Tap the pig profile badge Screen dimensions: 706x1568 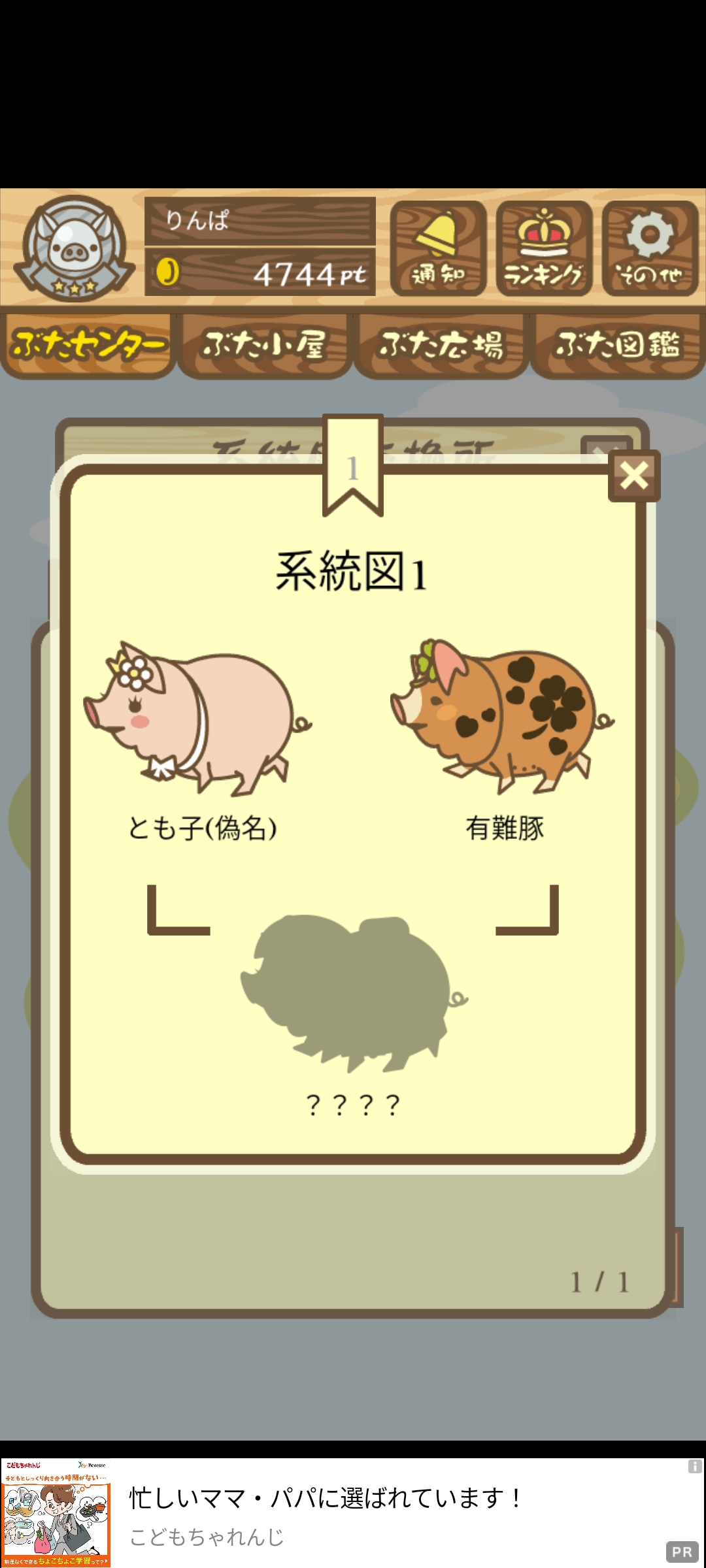coord(74,248)
